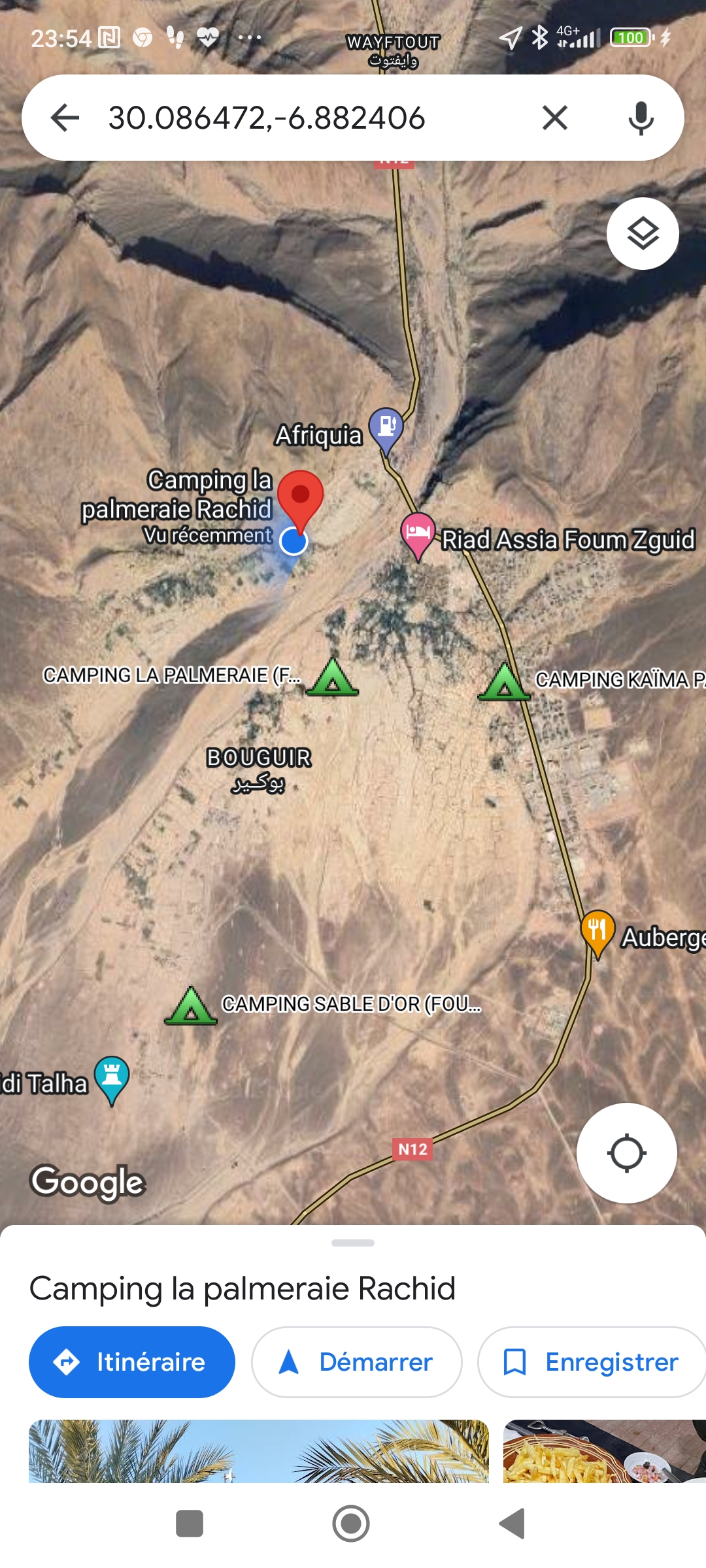Go back using the search bar arrow
The width and height of the screenshot is (706, 1568).
[65, 118]
